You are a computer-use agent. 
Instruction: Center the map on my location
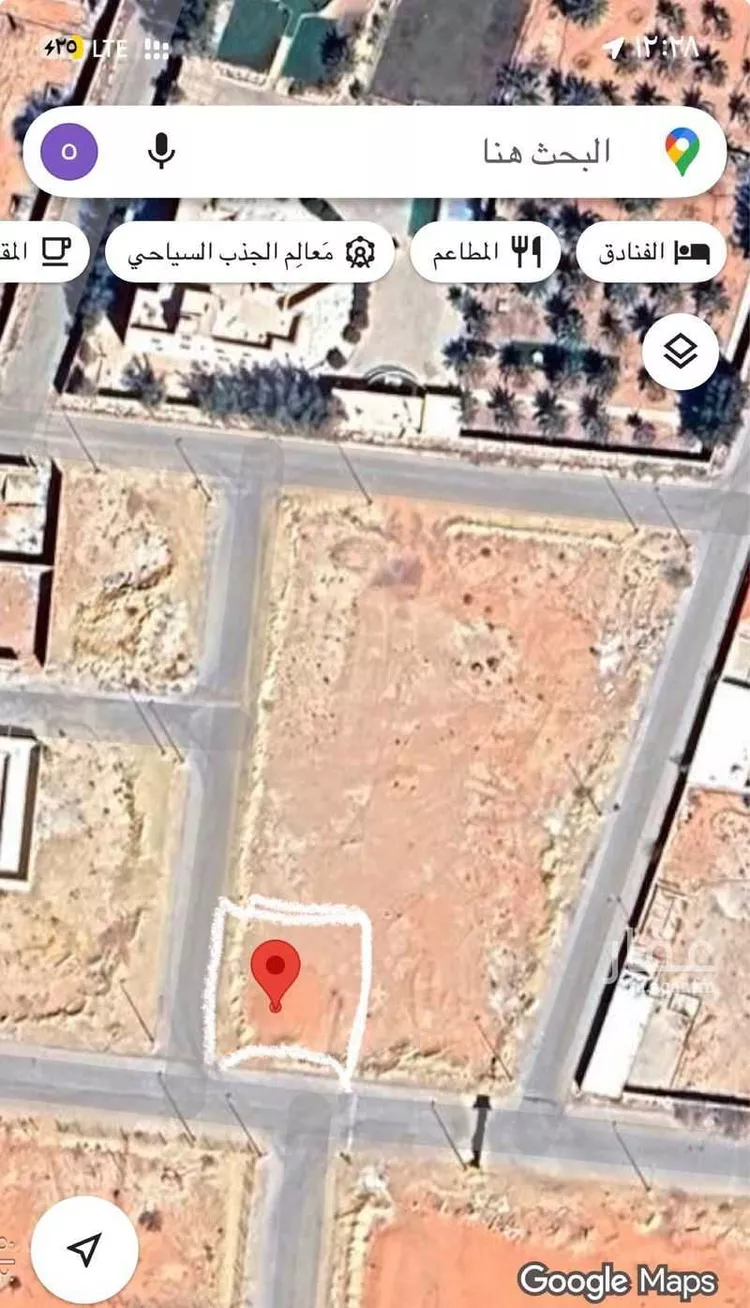point(84,1248)
